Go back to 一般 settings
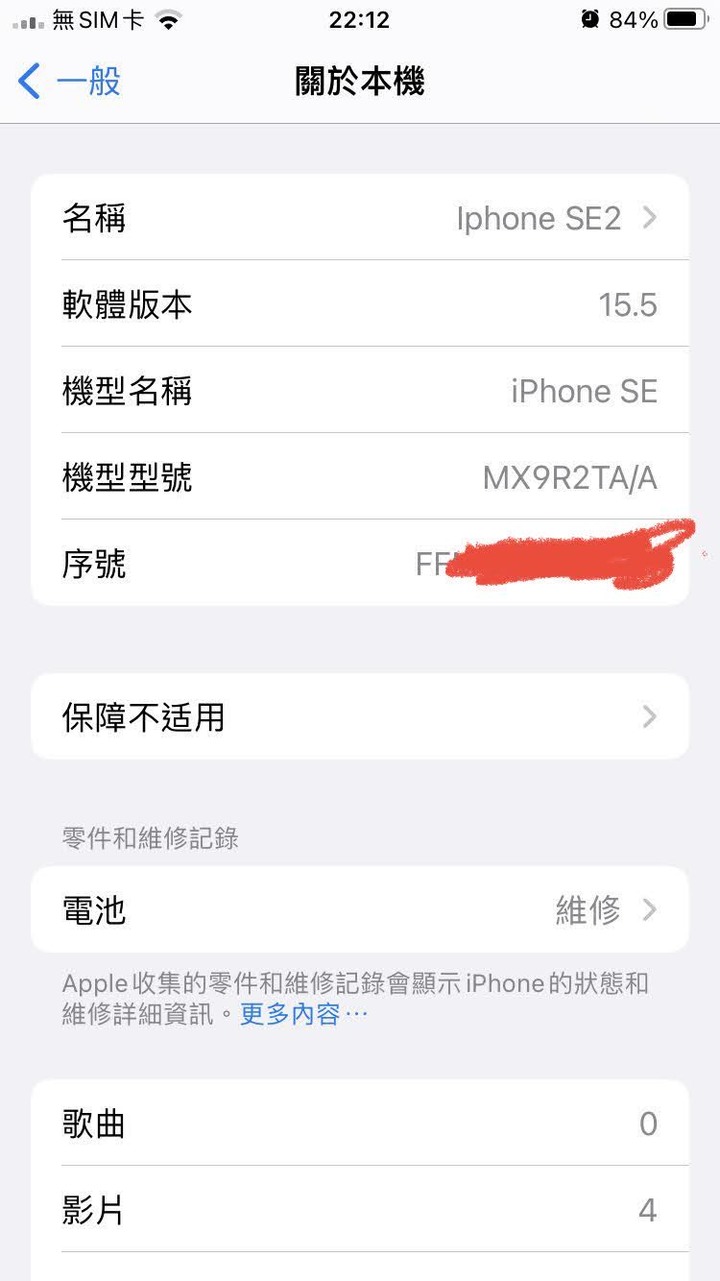 pos(70,81)
